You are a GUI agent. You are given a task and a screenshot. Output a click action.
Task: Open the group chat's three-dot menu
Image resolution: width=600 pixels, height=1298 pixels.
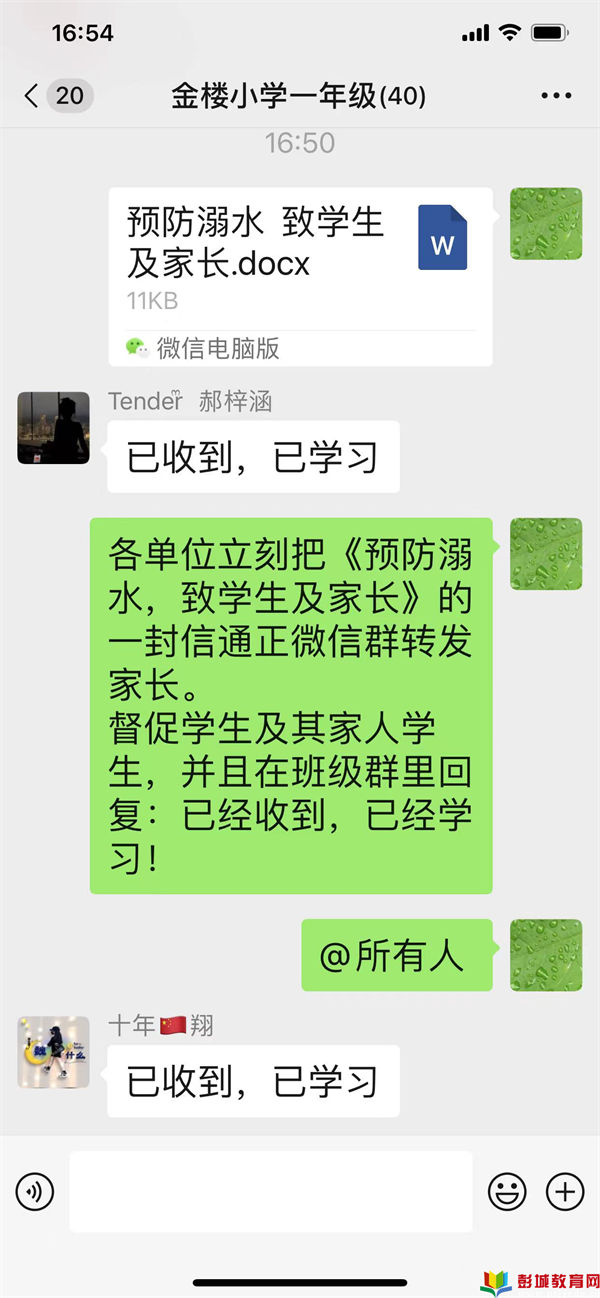pos(555,96)
